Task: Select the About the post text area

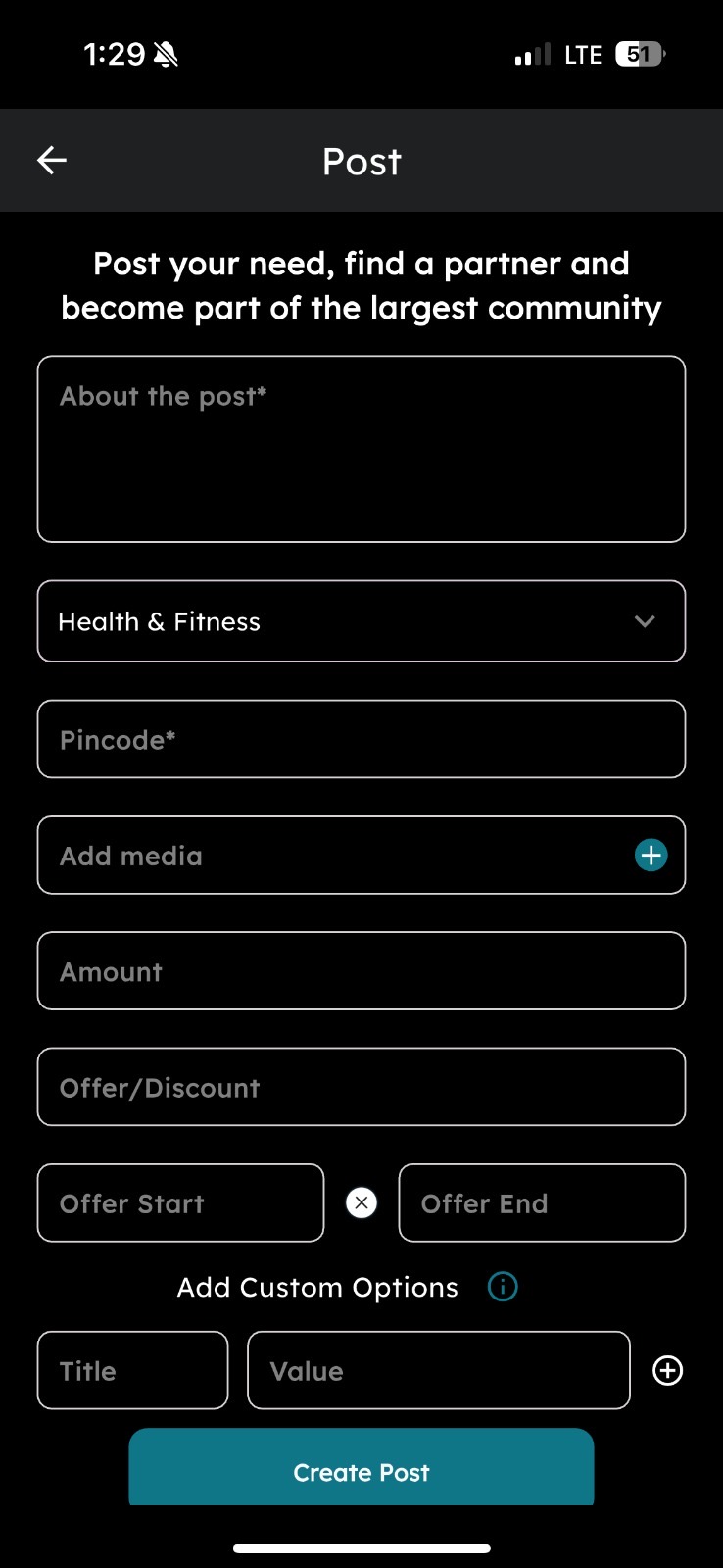Action: click(361, 449)
